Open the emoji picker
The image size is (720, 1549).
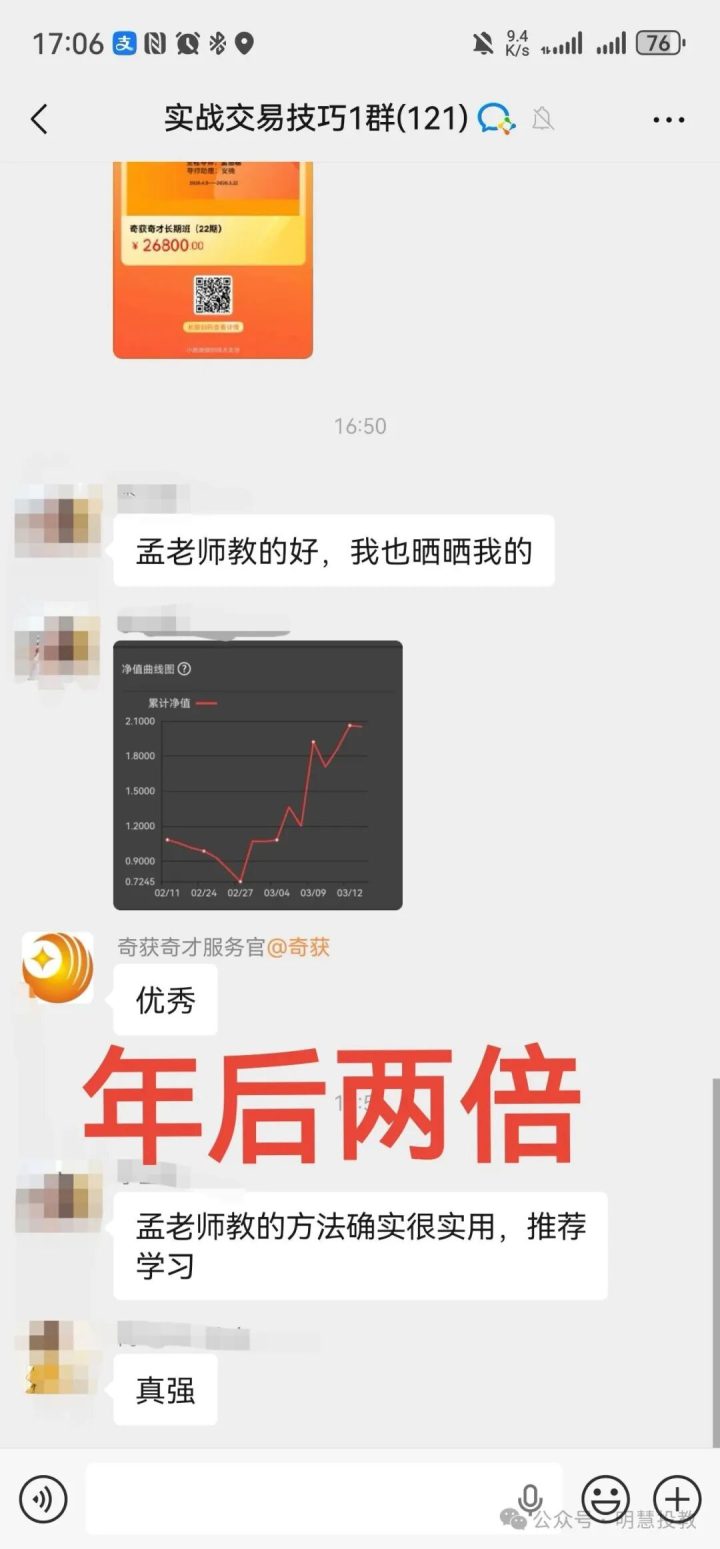(x=605, y=1498)
